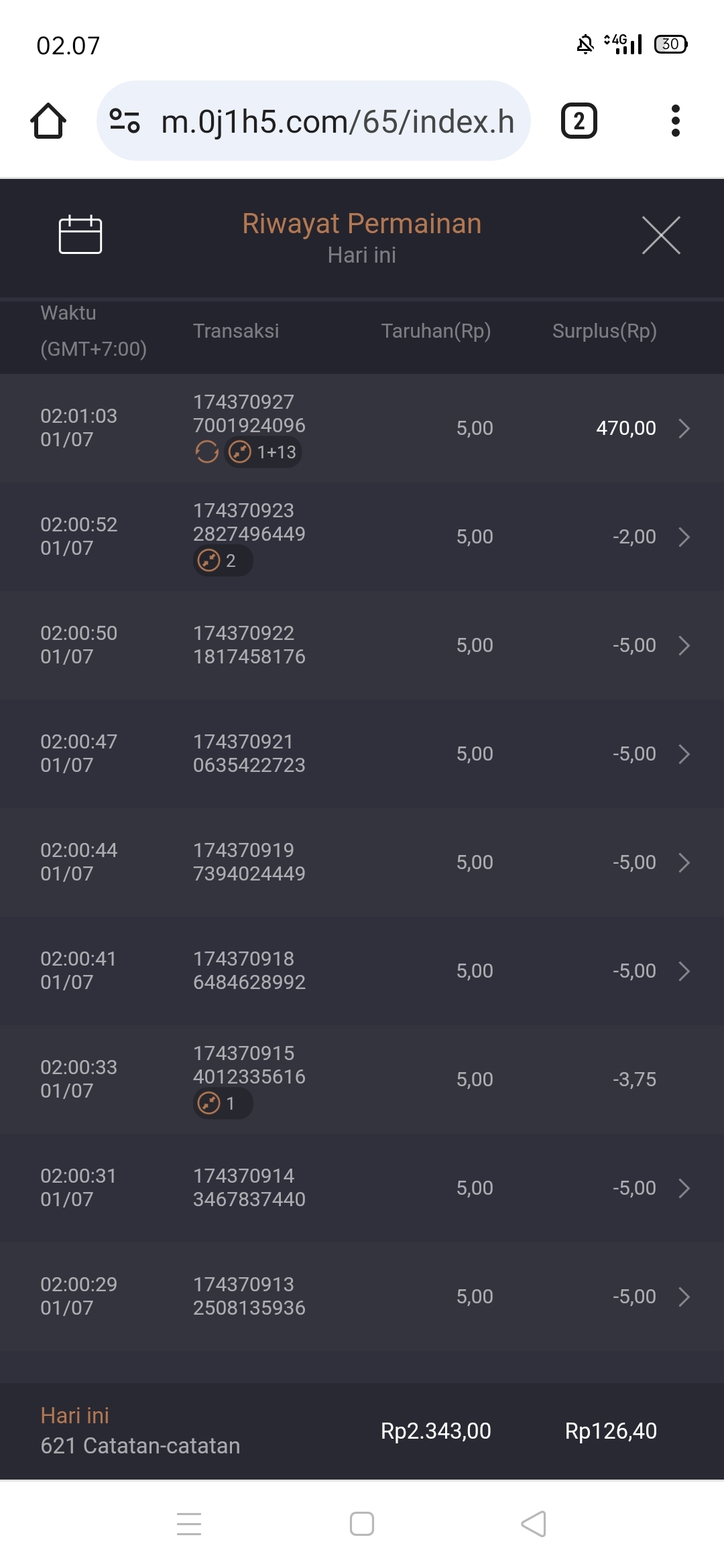The height and width of the screenshot is (1568, 724).
Task: Open the browser tab switcher
Action: 579,121
